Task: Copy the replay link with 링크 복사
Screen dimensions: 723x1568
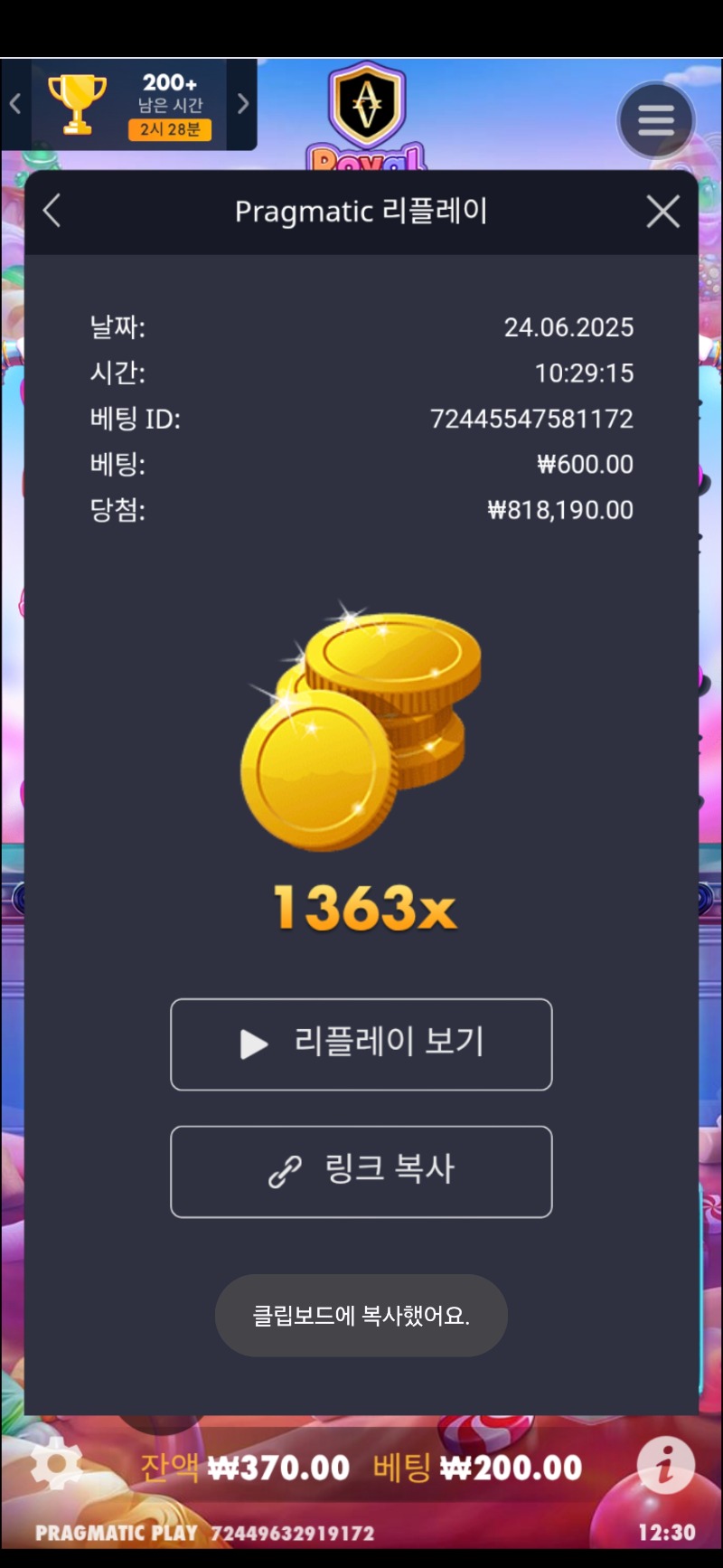Action: [x=361, y=1171]
